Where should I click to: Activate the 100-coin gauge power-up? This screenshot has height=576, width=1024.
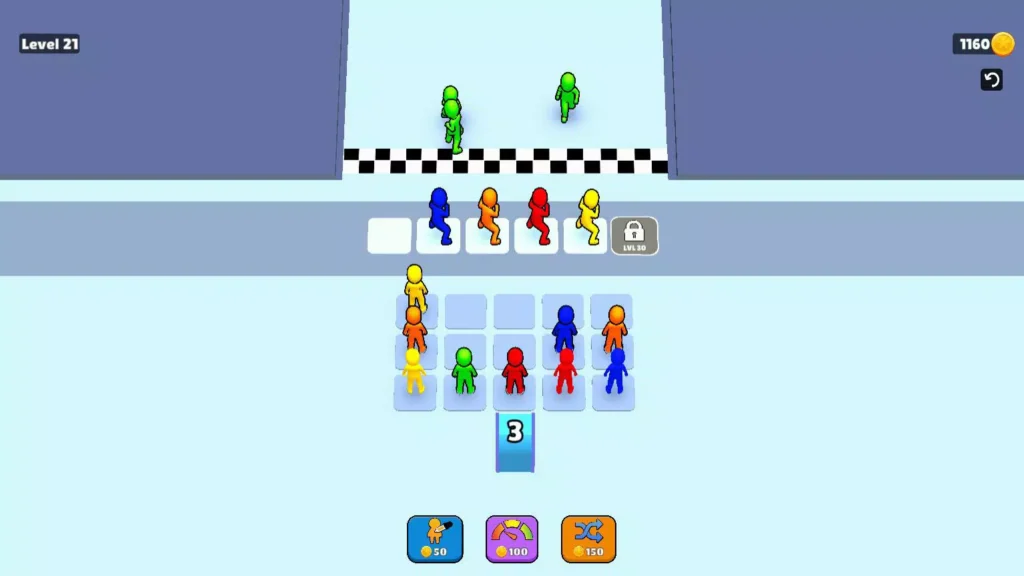512,538
